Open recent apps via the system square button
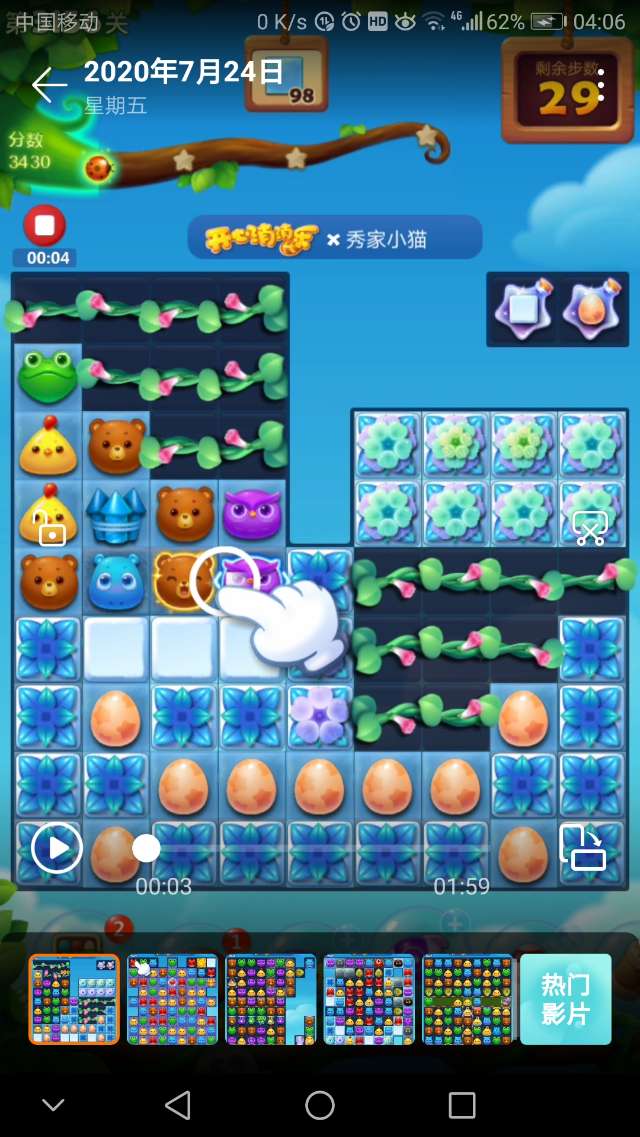 tap(462, 1105)
